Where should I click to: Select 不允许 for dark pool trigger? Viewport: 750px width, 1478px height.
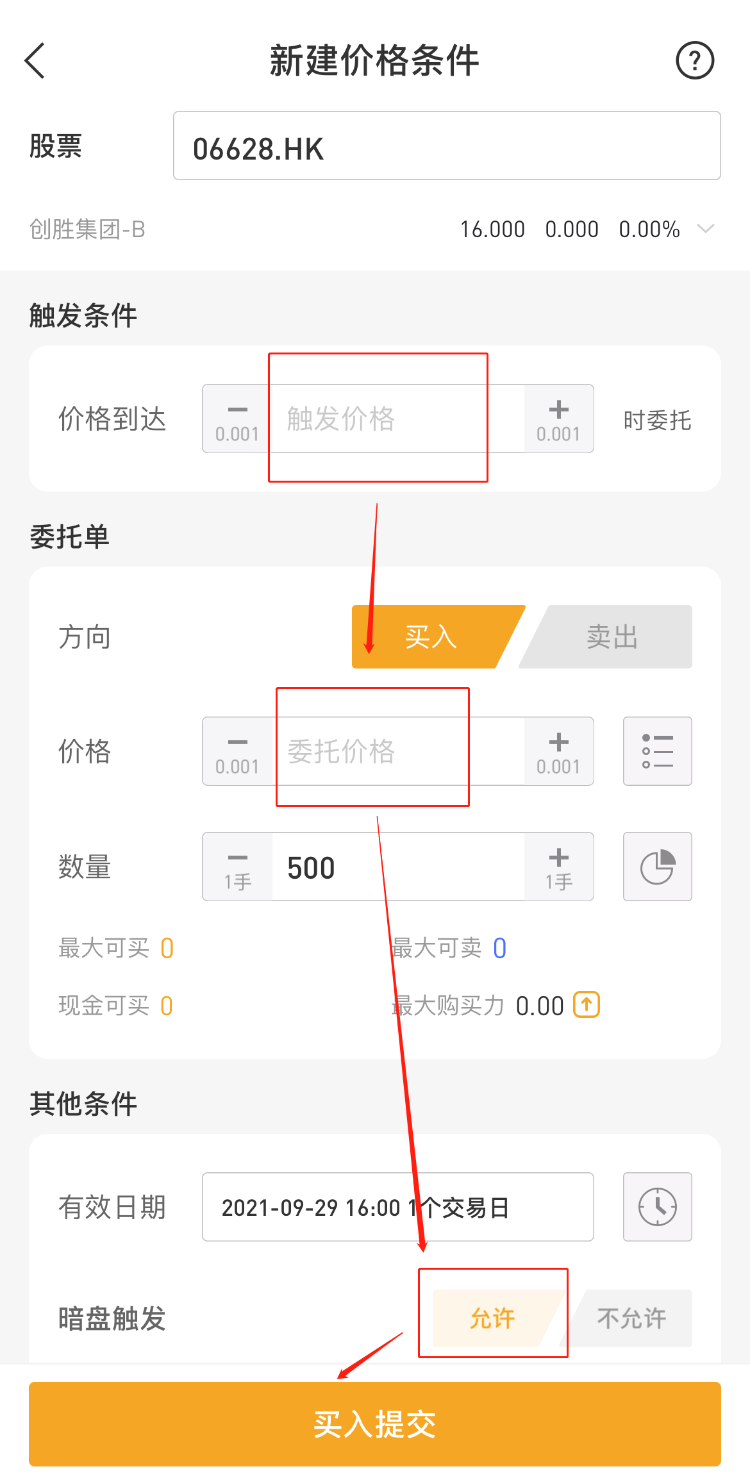click(628, 1318)
